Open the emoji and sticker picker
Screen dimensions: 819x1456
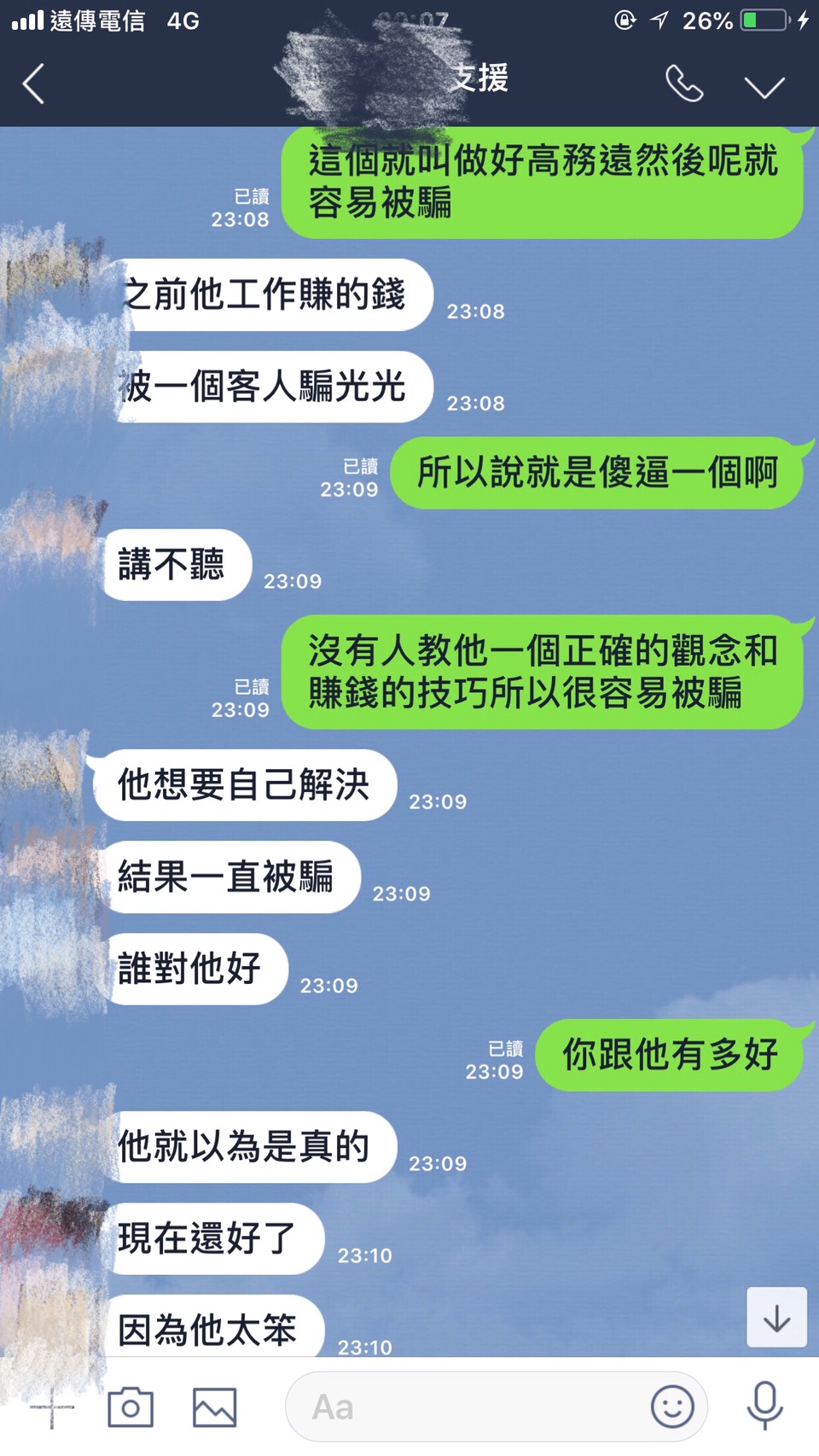tap(672, 1406)
